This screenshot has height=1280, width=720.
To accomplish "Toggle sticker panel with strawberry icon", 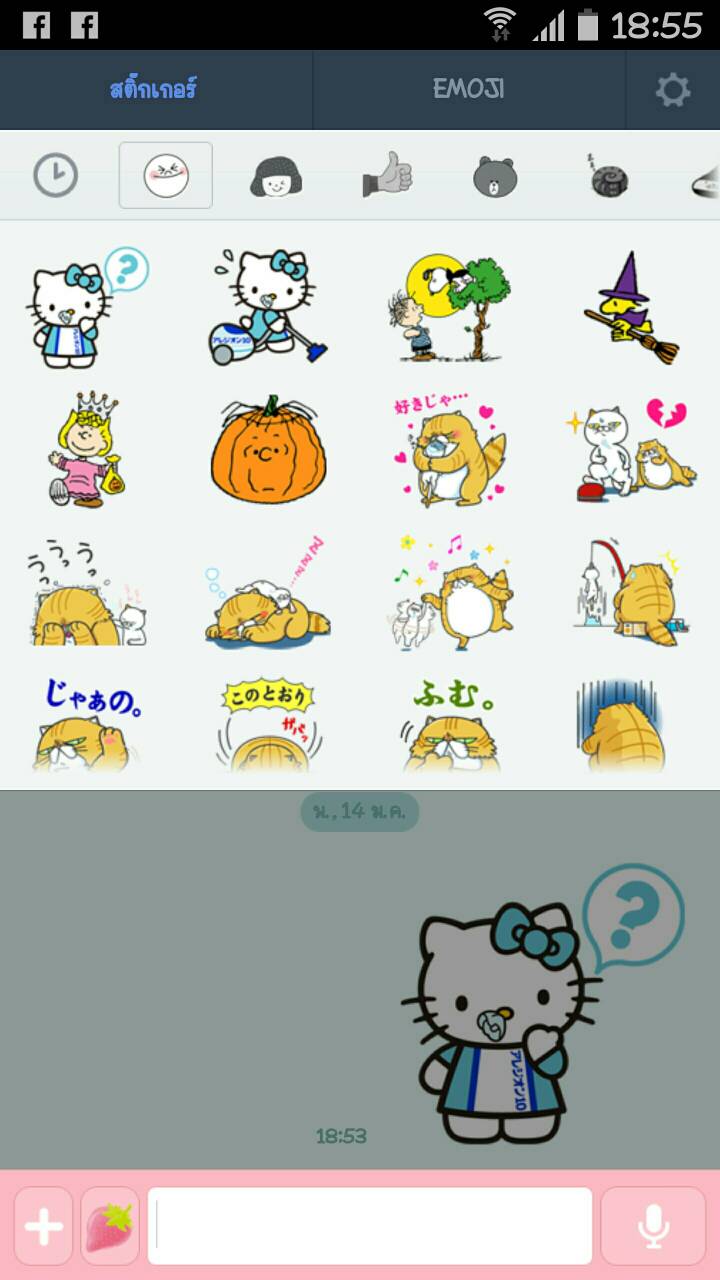I will (x=110, y=1226).
